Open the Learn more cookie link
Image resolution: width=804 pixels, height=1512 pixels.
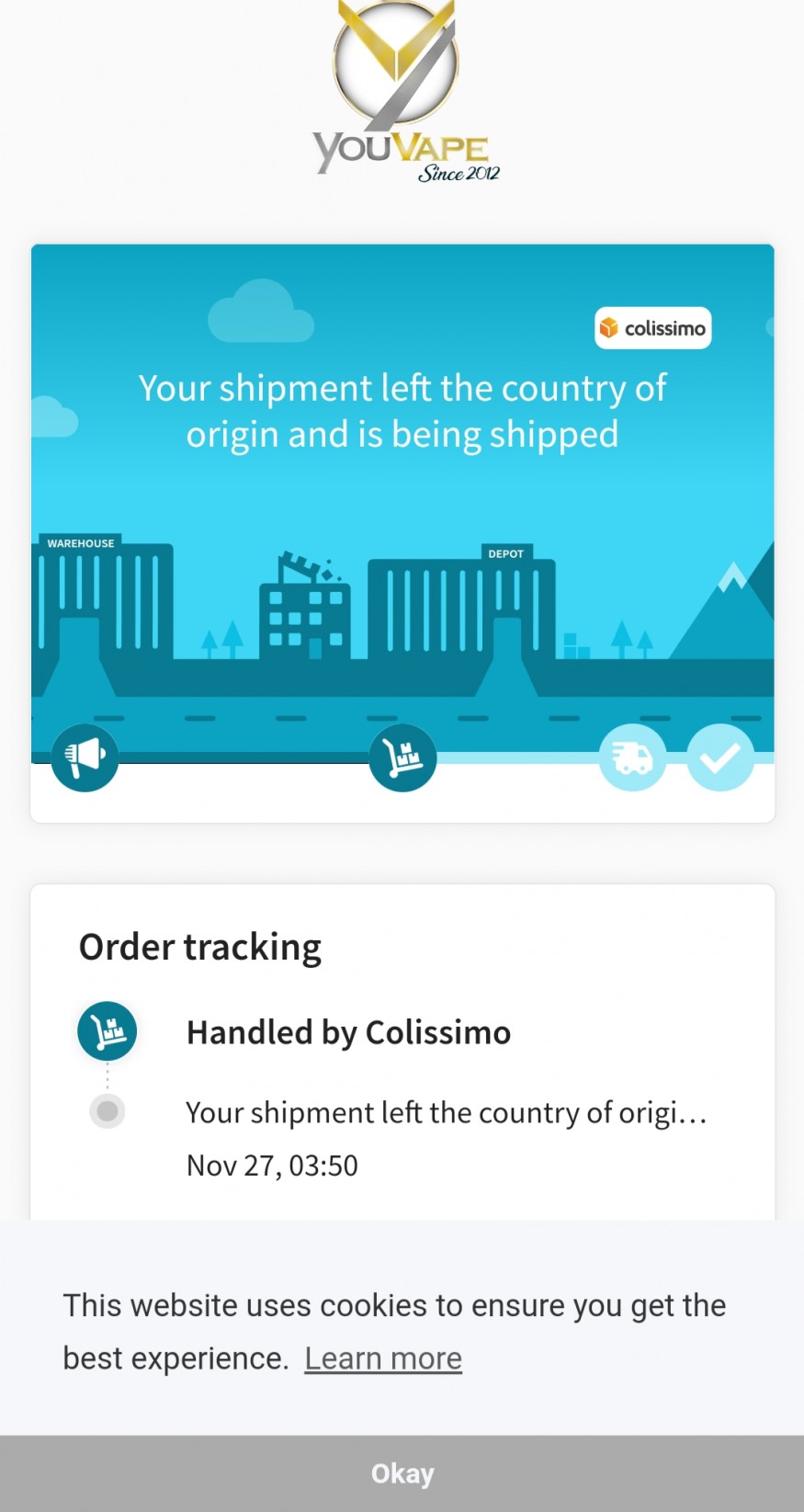pyautogui.click(x=383, y=1358)
